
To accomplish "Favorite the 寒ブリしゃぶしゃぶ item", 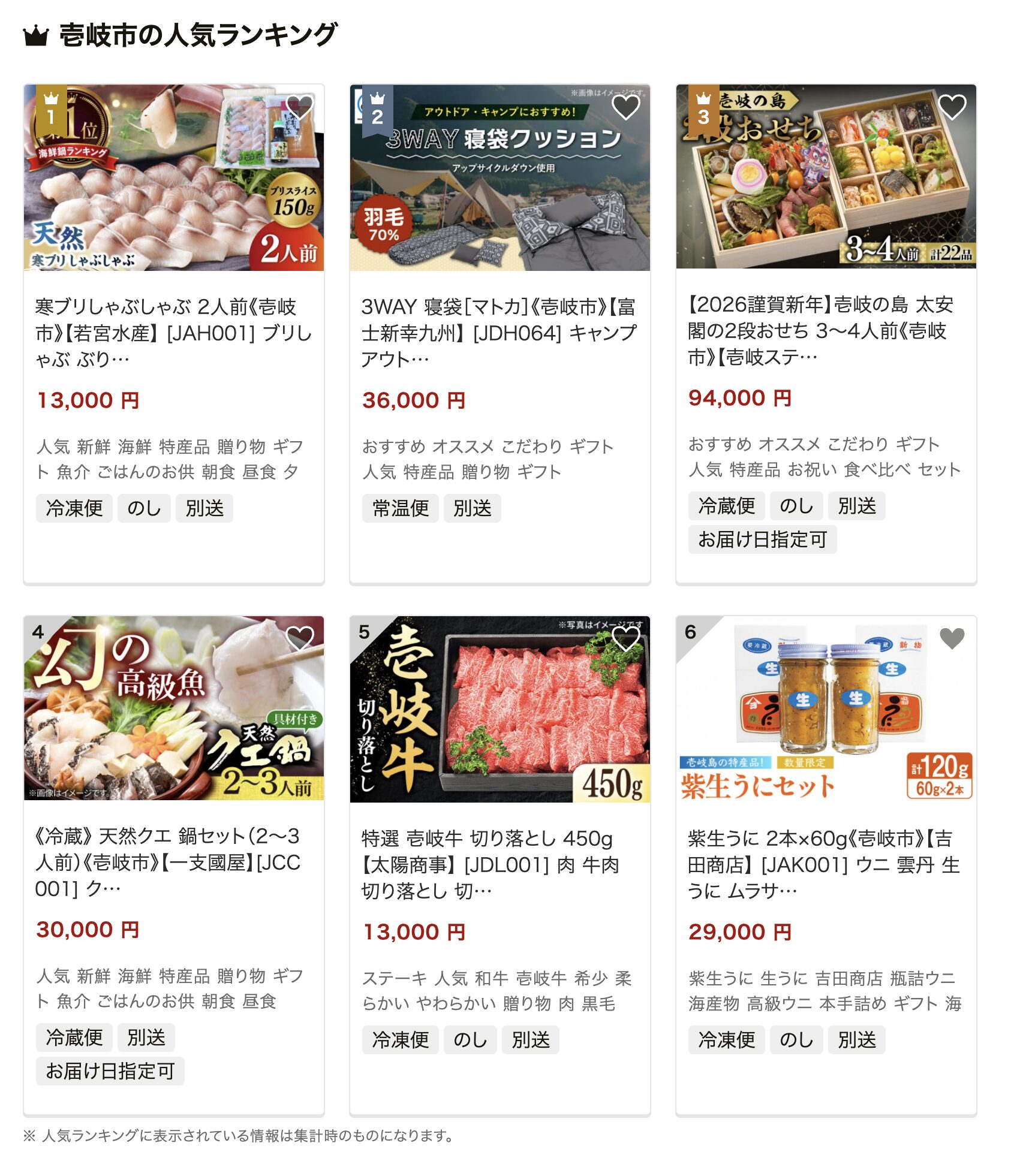I will click(299, 108).
